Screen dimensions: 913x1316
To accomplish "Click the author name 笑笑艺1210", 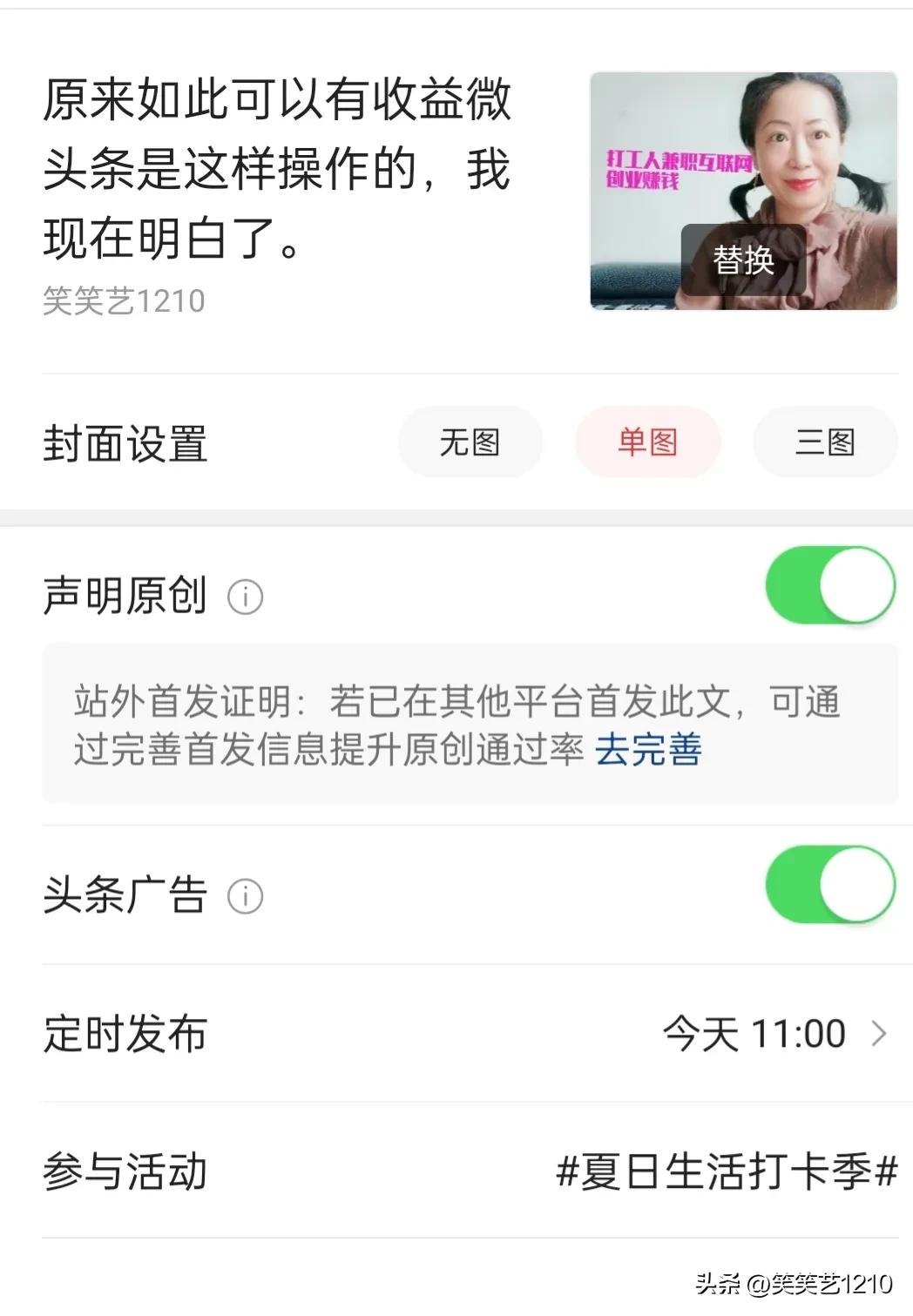I will click(125, 298).
